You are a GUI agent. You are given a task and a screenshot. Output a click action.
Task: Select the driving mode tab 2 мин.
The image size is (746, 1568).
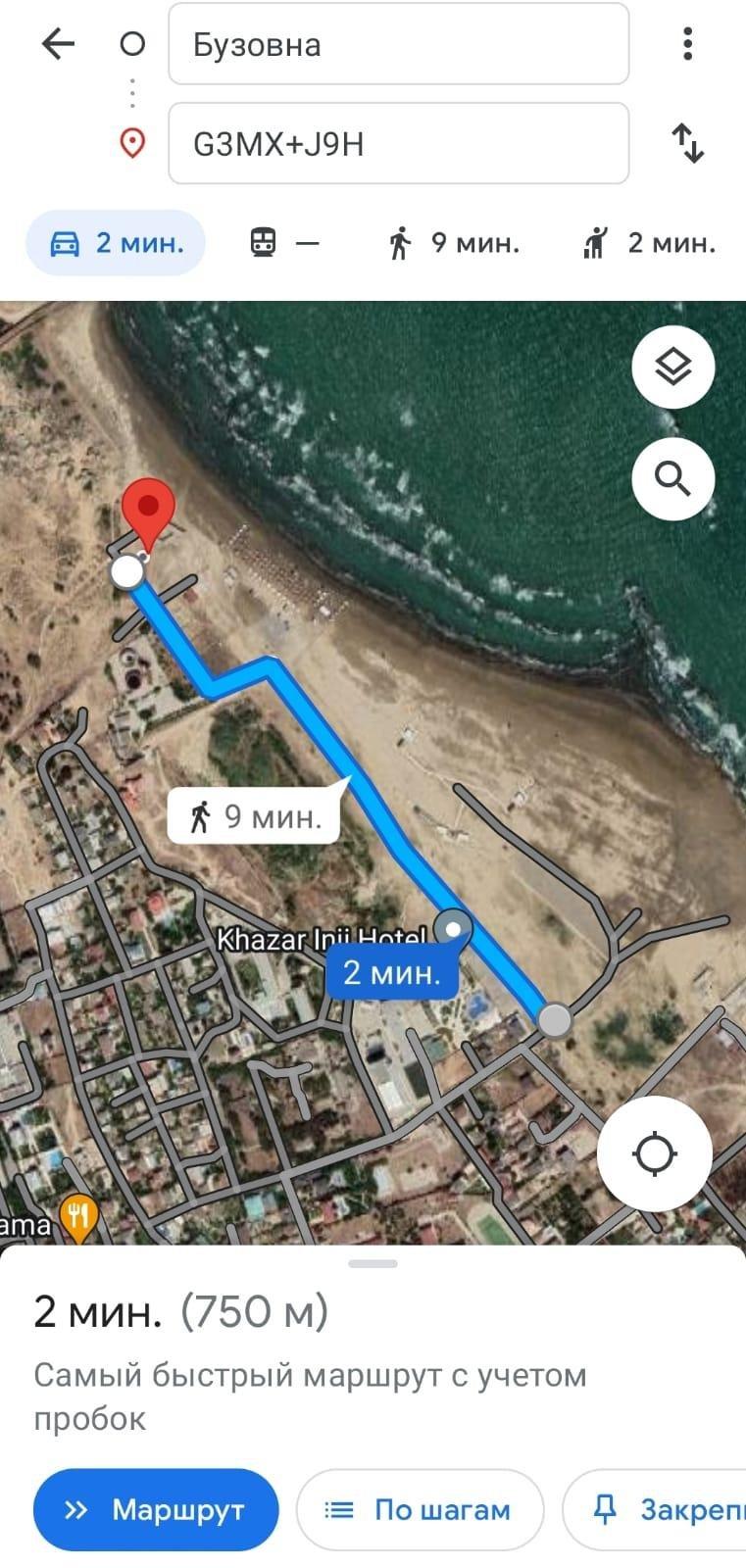pyautogui.click(x=116, y=243)
